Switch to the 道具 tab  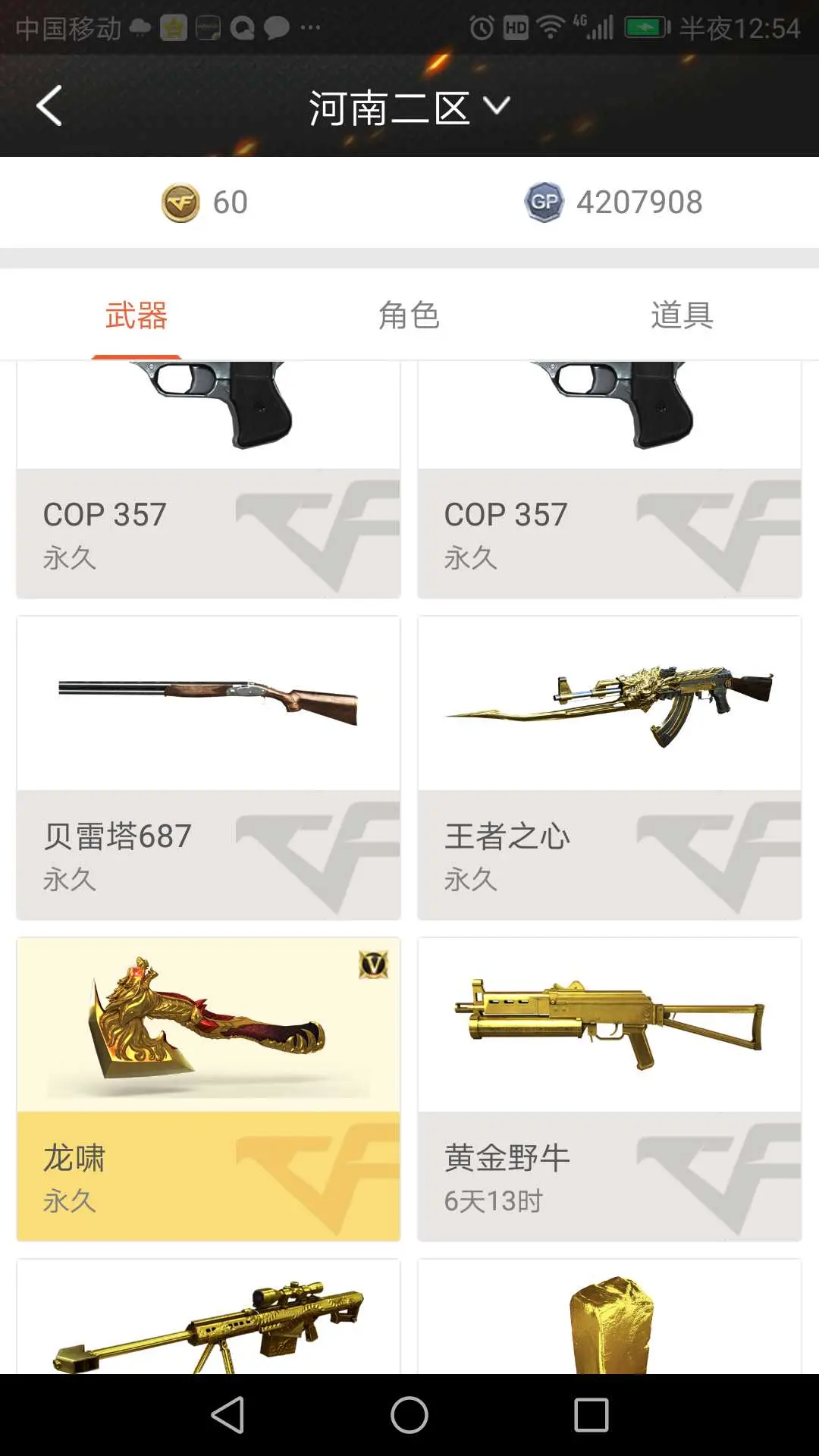pos(682,315)
